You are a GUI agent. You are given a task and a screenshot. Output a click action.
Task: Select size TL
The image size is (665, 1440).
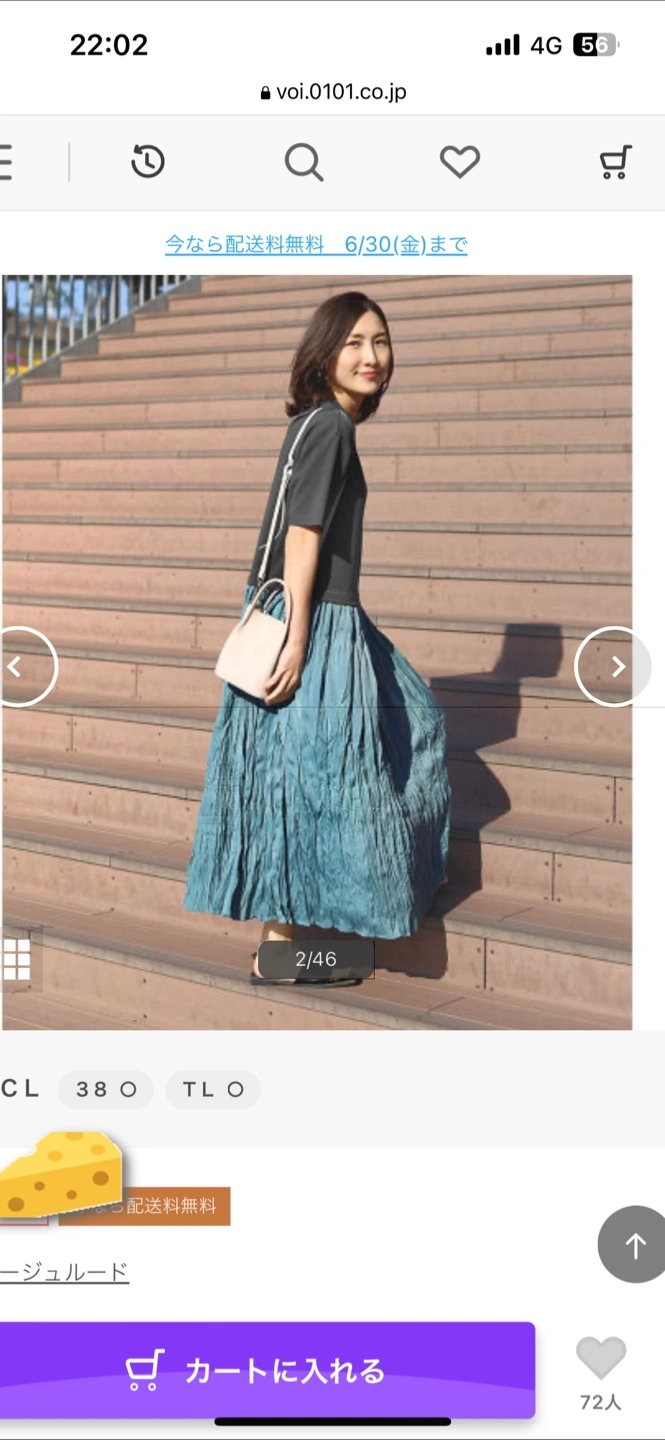(x=213, y=1090)
